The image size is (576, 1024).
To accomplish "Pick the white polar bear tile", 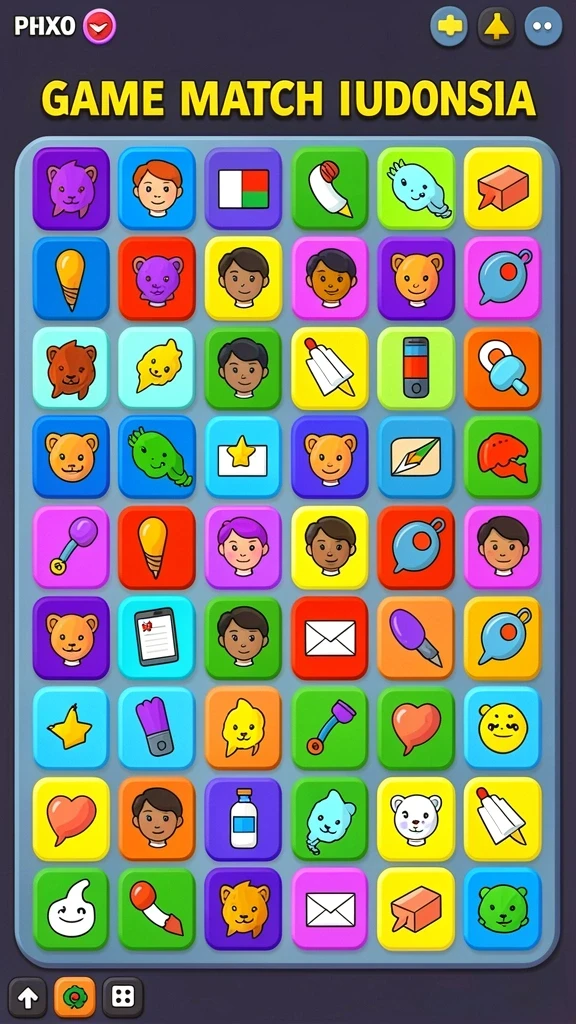I will click(416, 818).
